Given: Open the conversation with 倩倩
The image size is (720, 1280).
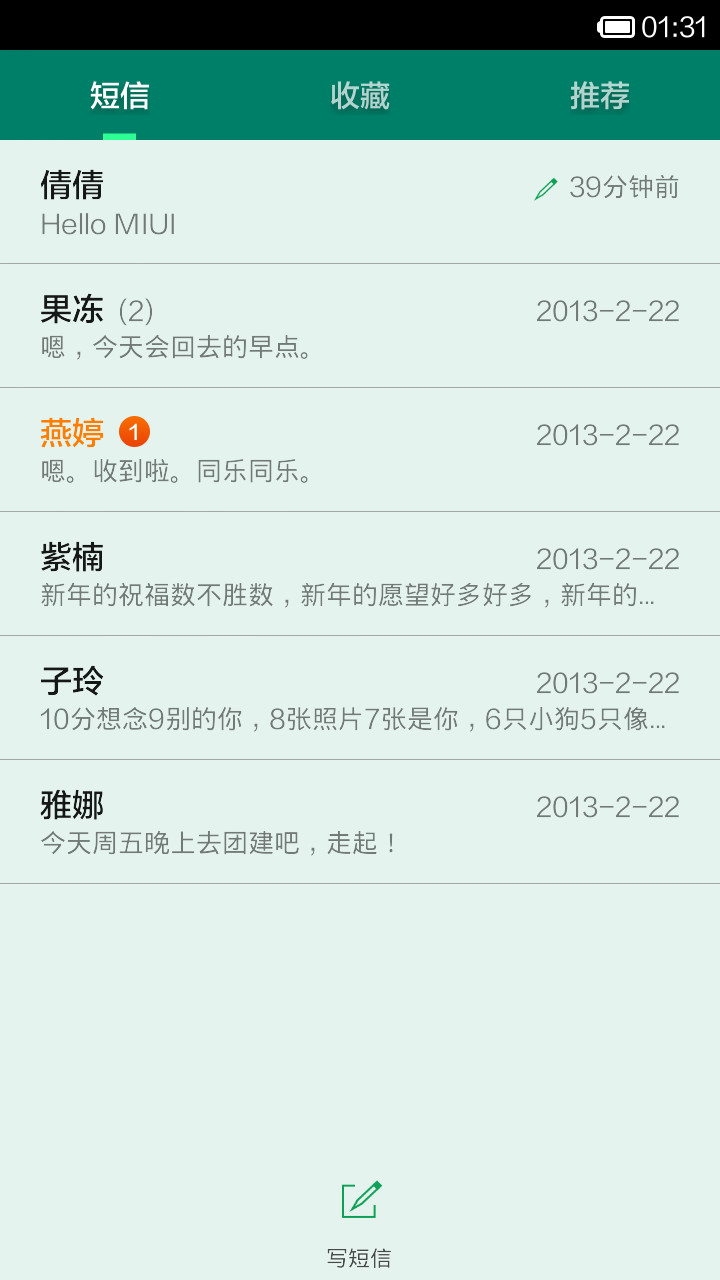Looking at the screenshot, I should (360, 202).
